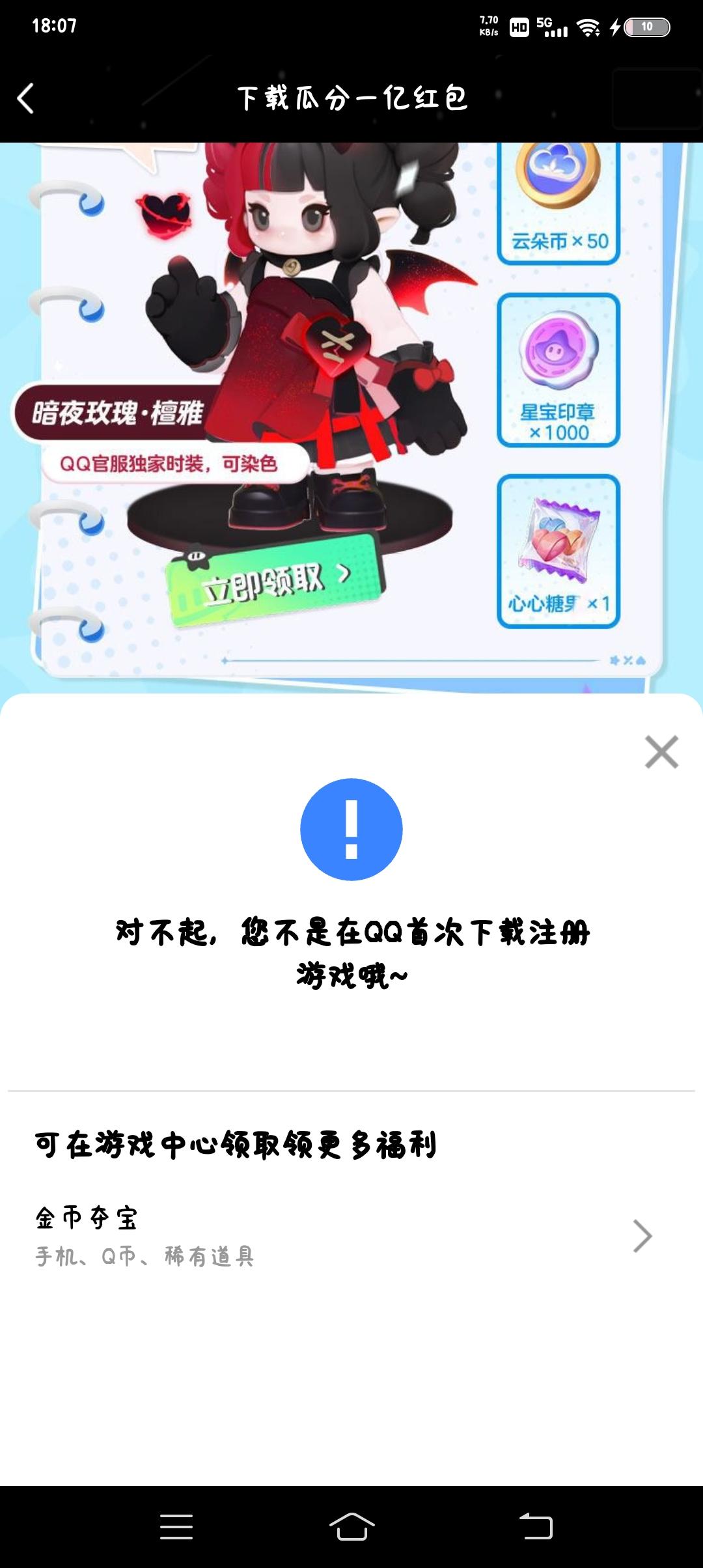Select the 下载瓜分一亿红包 title bar
Viewport: 703px width, 1568px height.
(351, 98)
